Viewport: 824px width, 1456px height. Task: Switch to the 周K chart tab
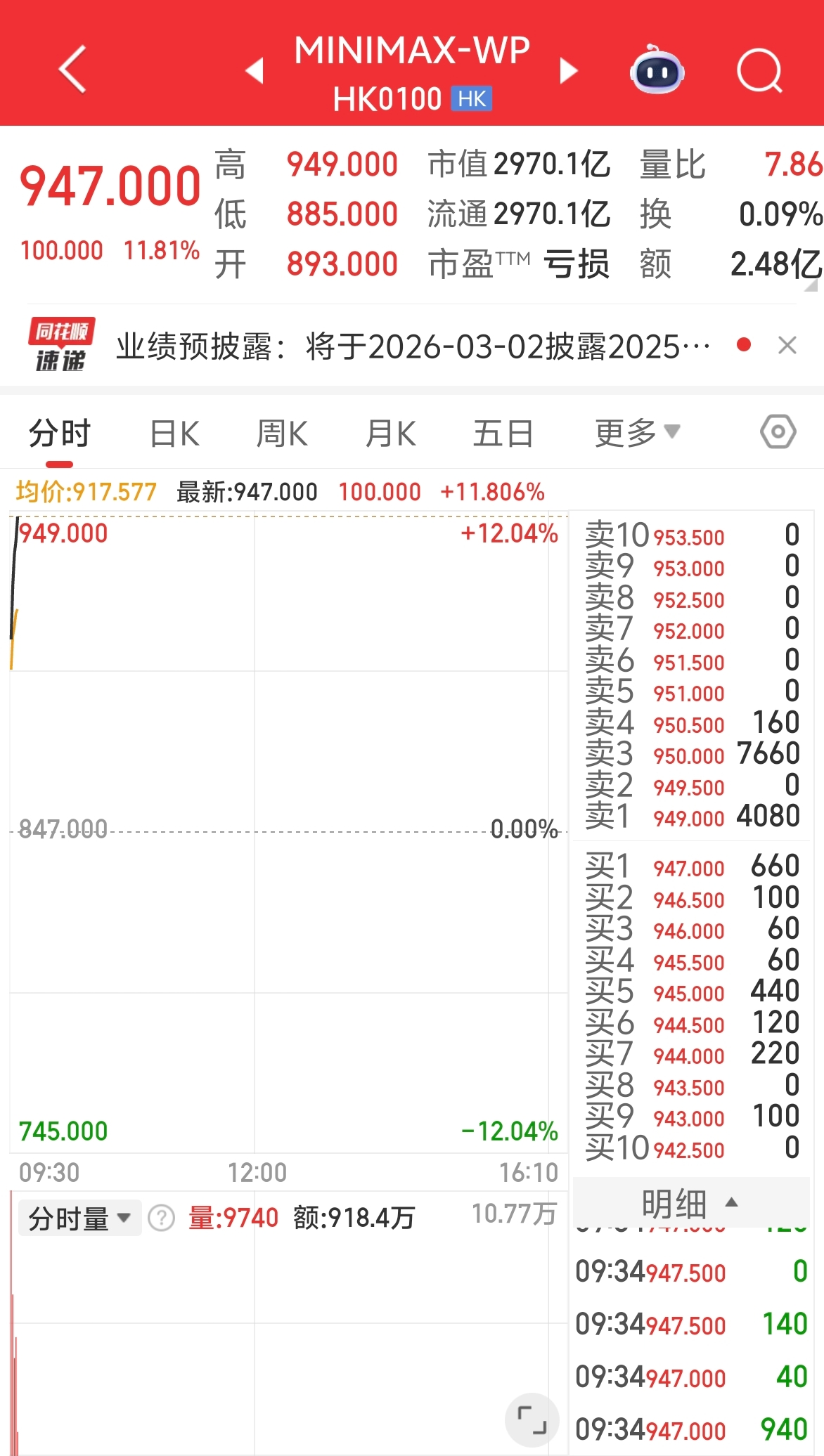click(282, 434)
